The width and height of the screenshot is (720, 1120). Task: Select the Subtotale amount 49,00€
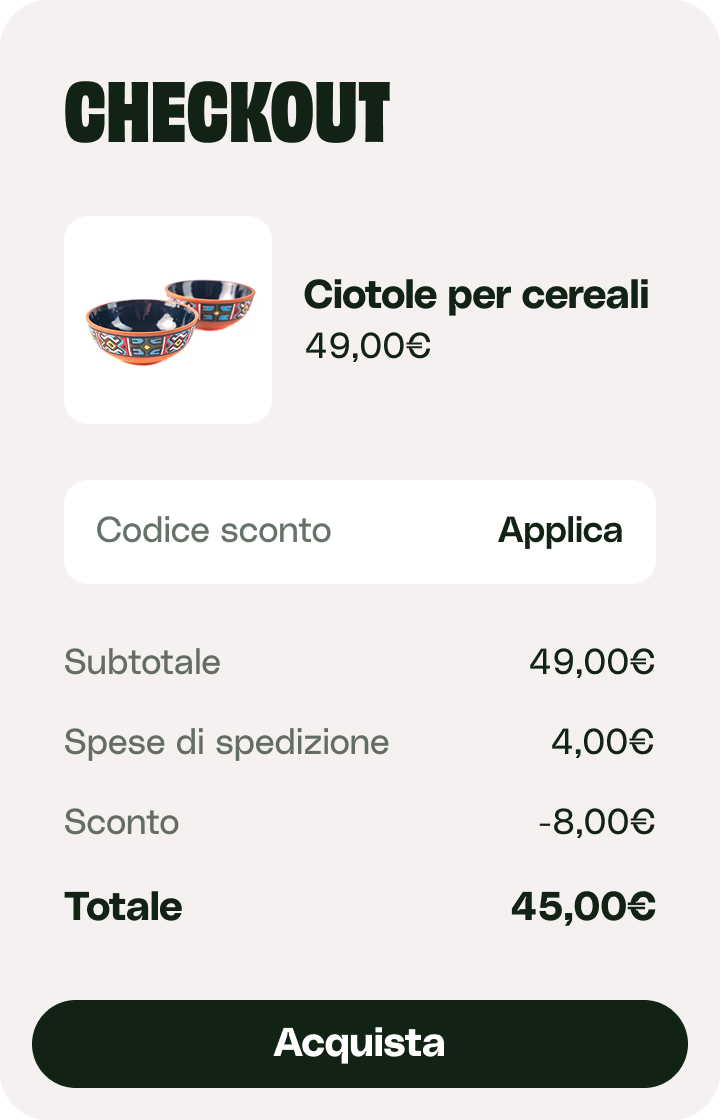click(x=592, y=662)
